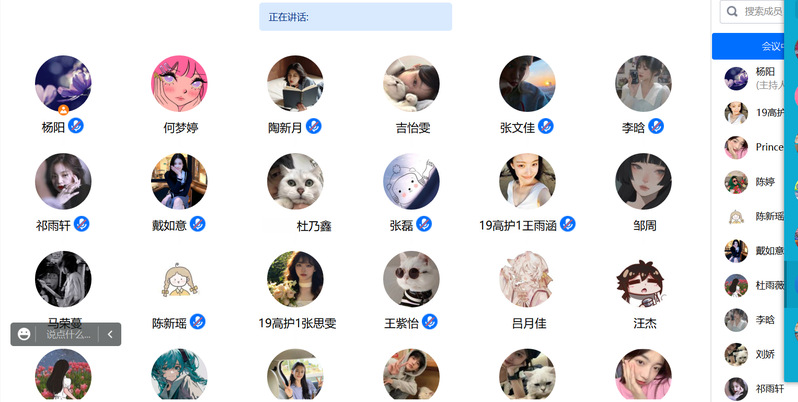Open the emoji reaction picker
This screenshot has height=402, width=798.
[x=24, y=334]
